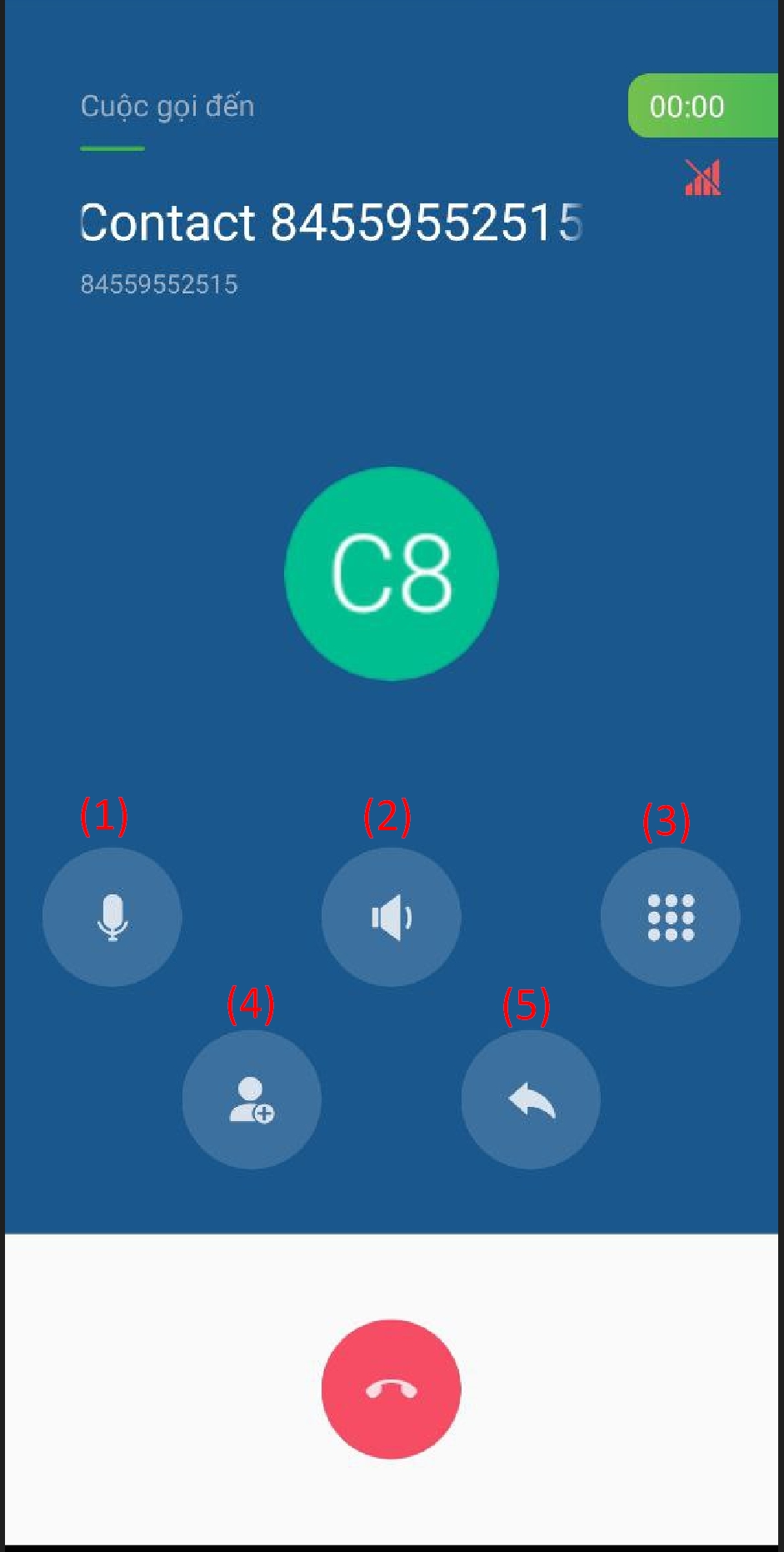Mute the microphone

(112, 917)
